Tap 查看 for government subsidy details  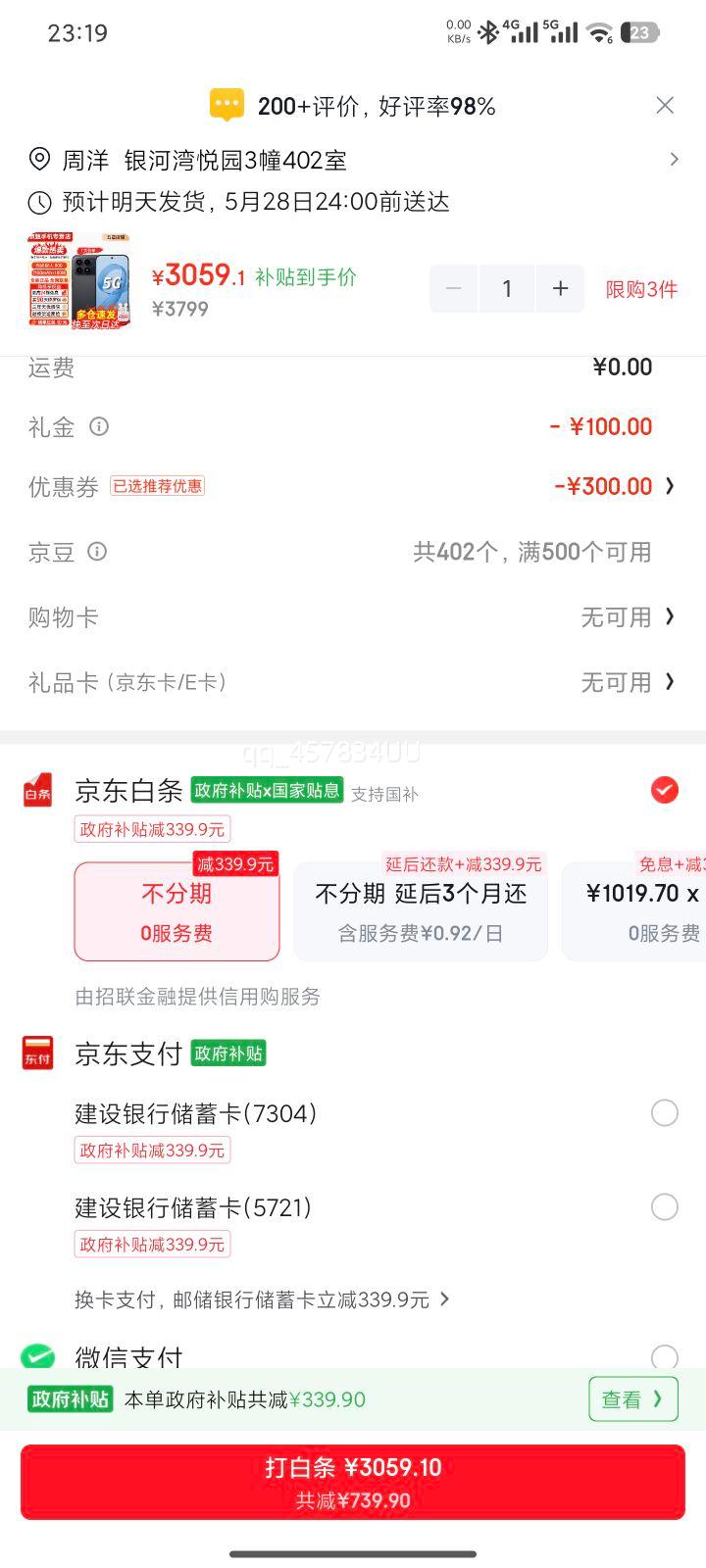tap(633, 1399)
